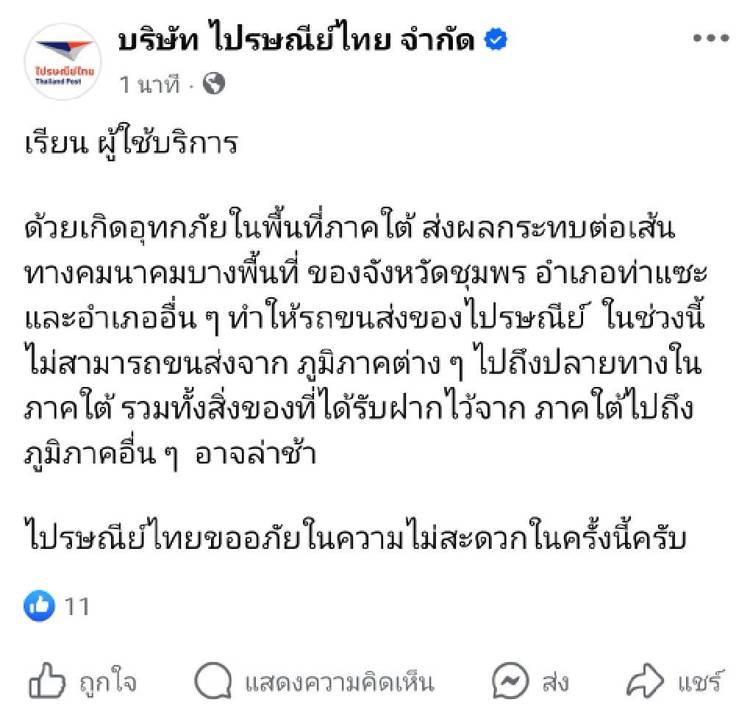Open Thailand Post profile picture
The height and width of the screenshot is (710, 750).
tap(62, 61)
